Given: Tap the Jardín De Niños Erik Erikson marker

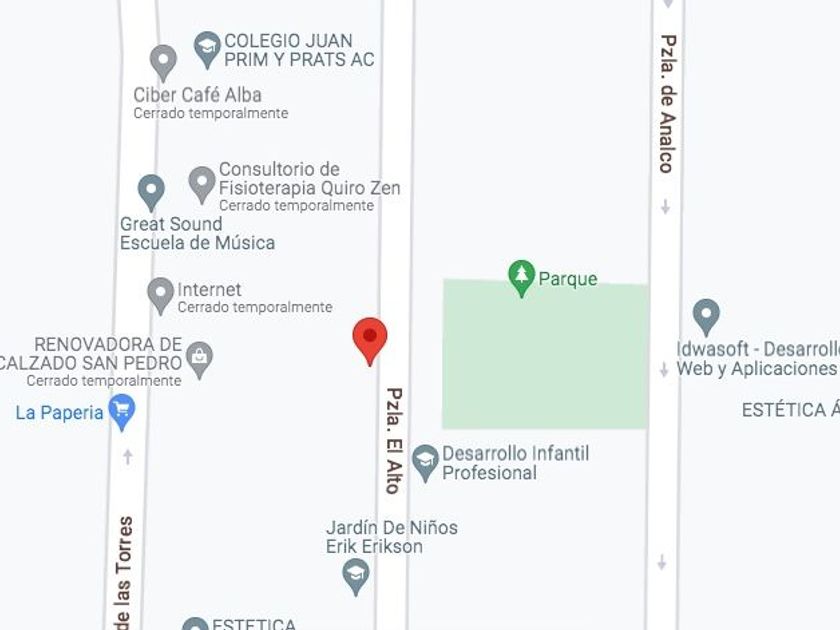Looking at the screenshot, I should [x=355, y=574].
